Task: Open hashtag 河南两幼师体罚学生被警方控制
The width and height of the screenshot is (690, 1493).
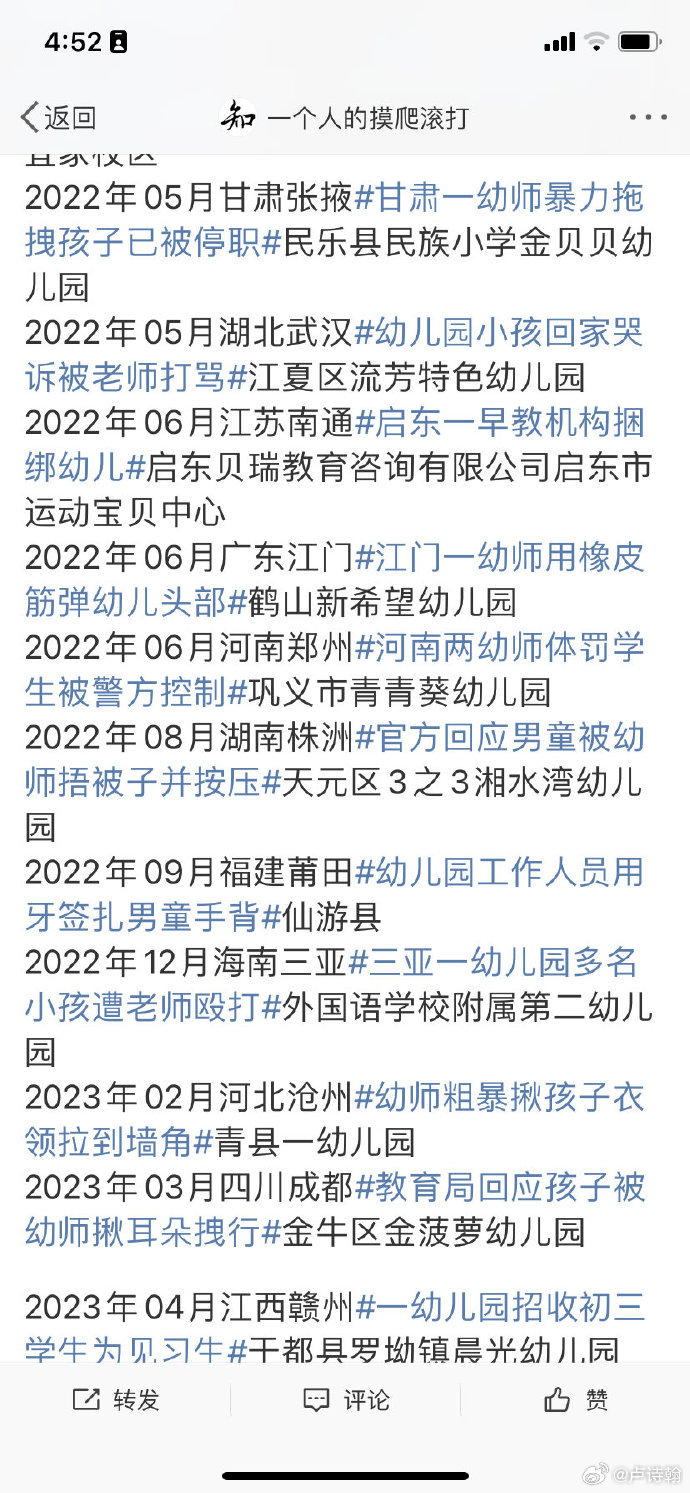Action: (500, 647)
